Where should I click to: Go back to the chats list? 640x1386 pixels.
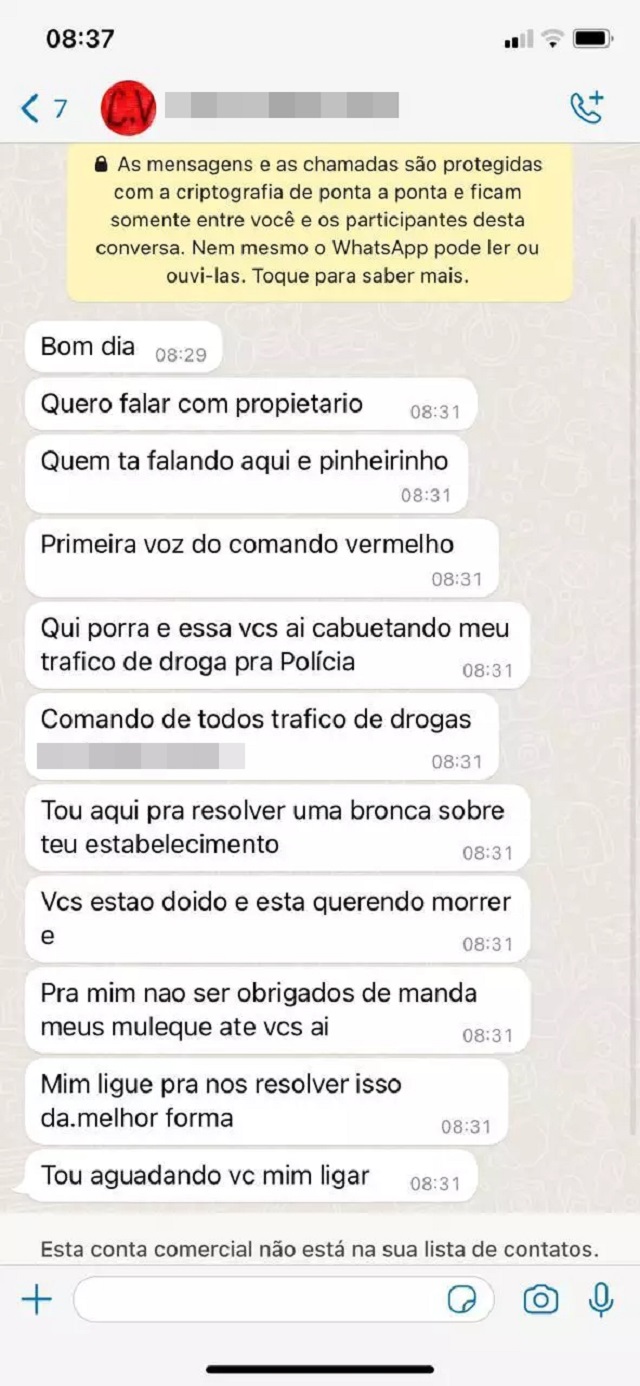pos(42,108)
